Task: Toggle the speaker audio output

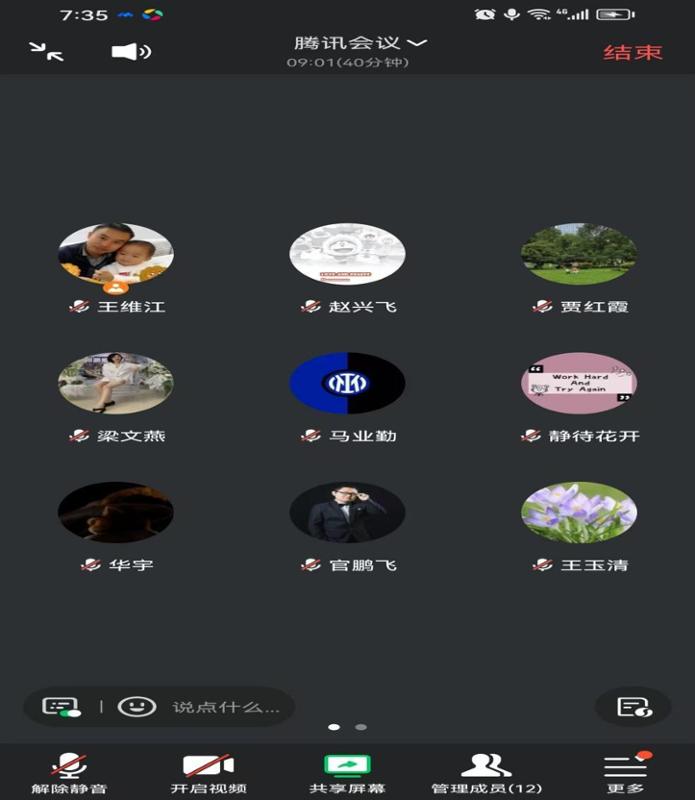Action: pyautogui.click(x=131, y=51)
